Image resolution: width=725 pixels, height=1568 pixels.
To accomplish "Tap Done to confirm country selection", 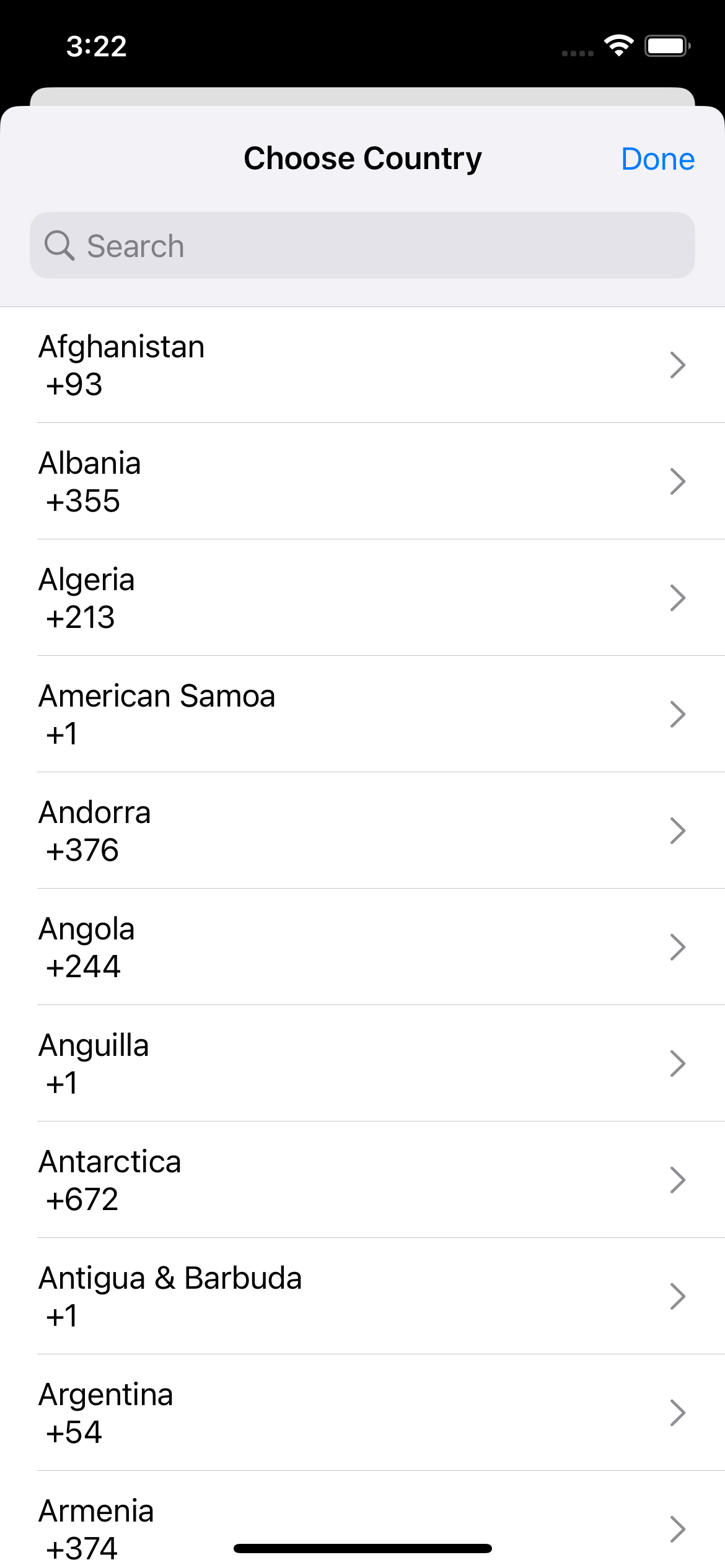I will click(657, 159).
